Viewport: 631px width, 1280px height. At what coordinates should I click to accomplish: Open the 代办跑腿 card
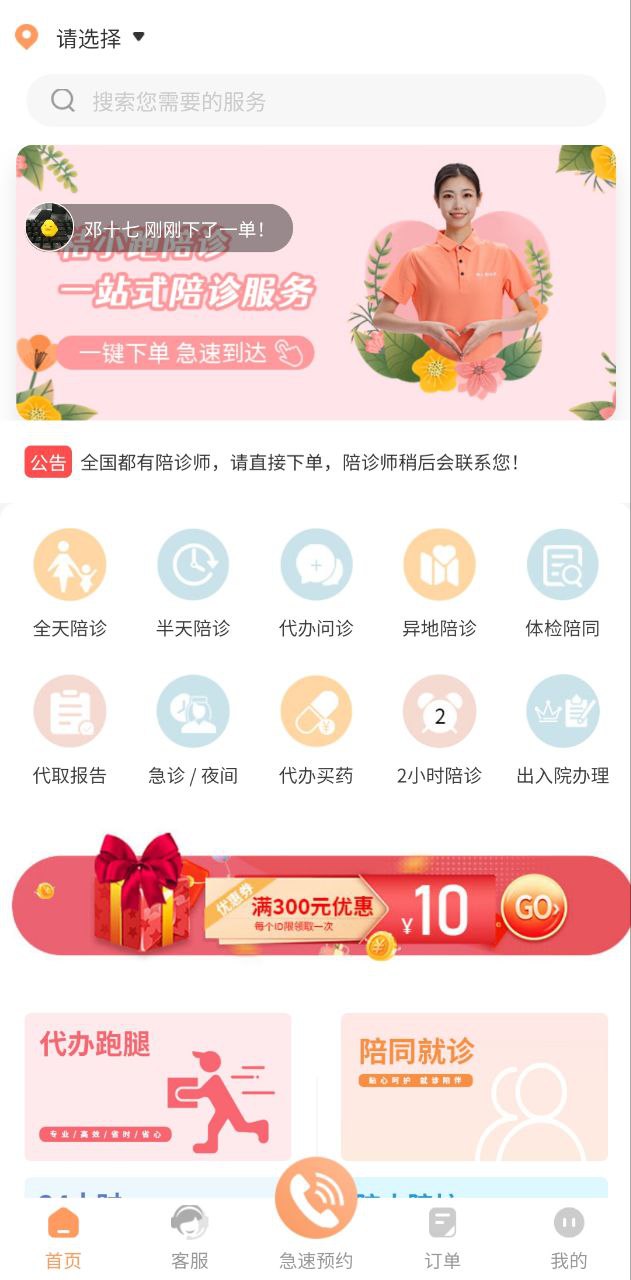[158, 1087]
